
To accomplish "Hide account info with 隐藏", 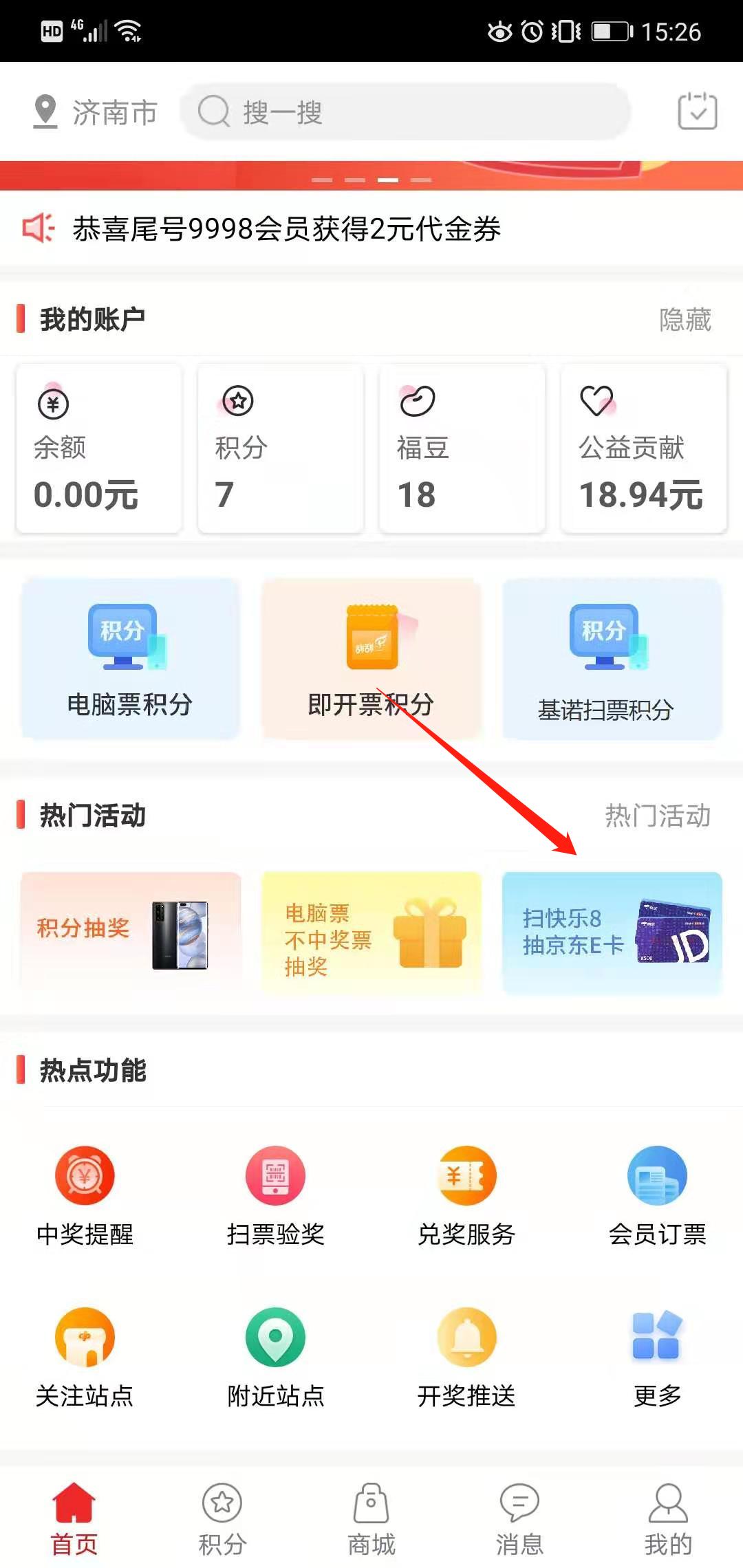I will (685, 320).
